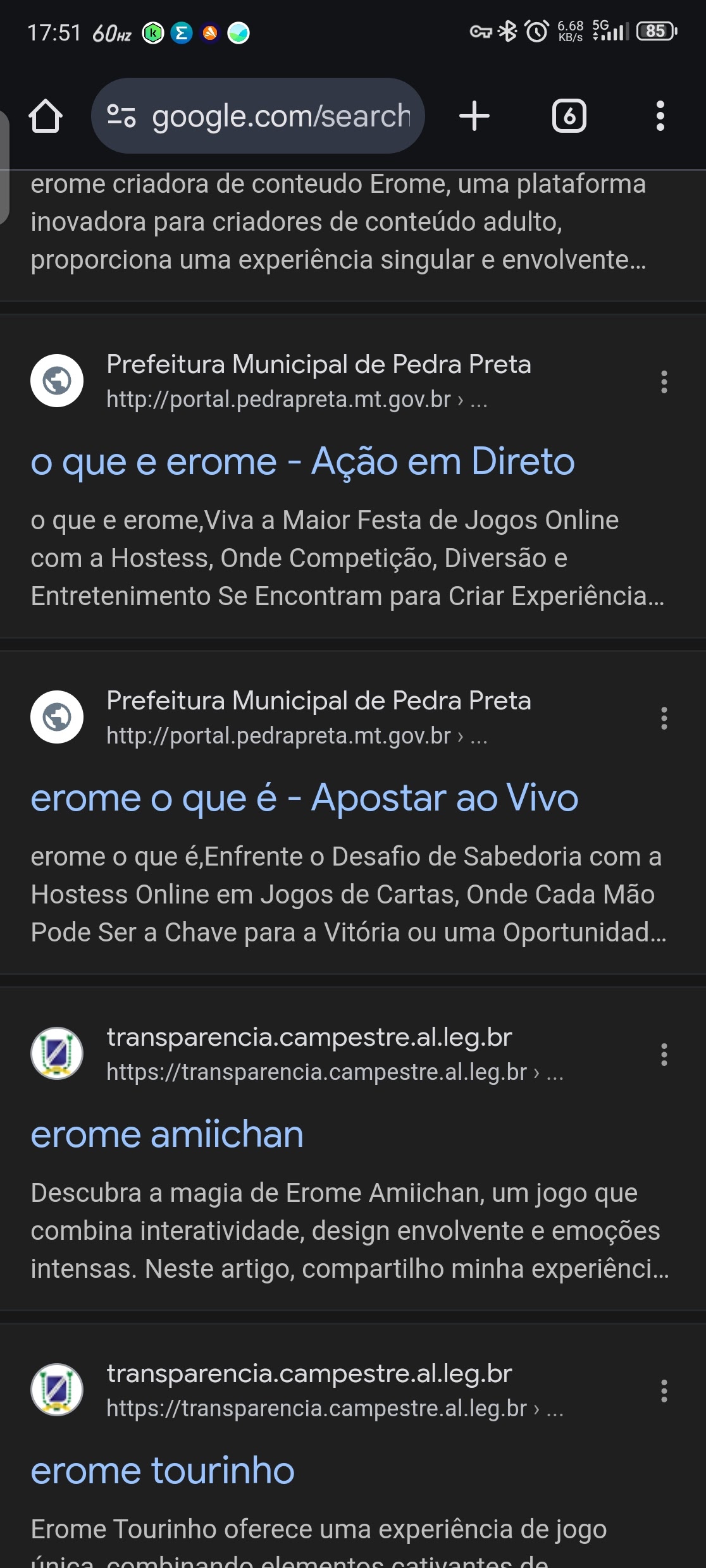Tap the google.com/search address bar
The height and width of the screenshot is (1568, 706).
click(x=281, y=116)
